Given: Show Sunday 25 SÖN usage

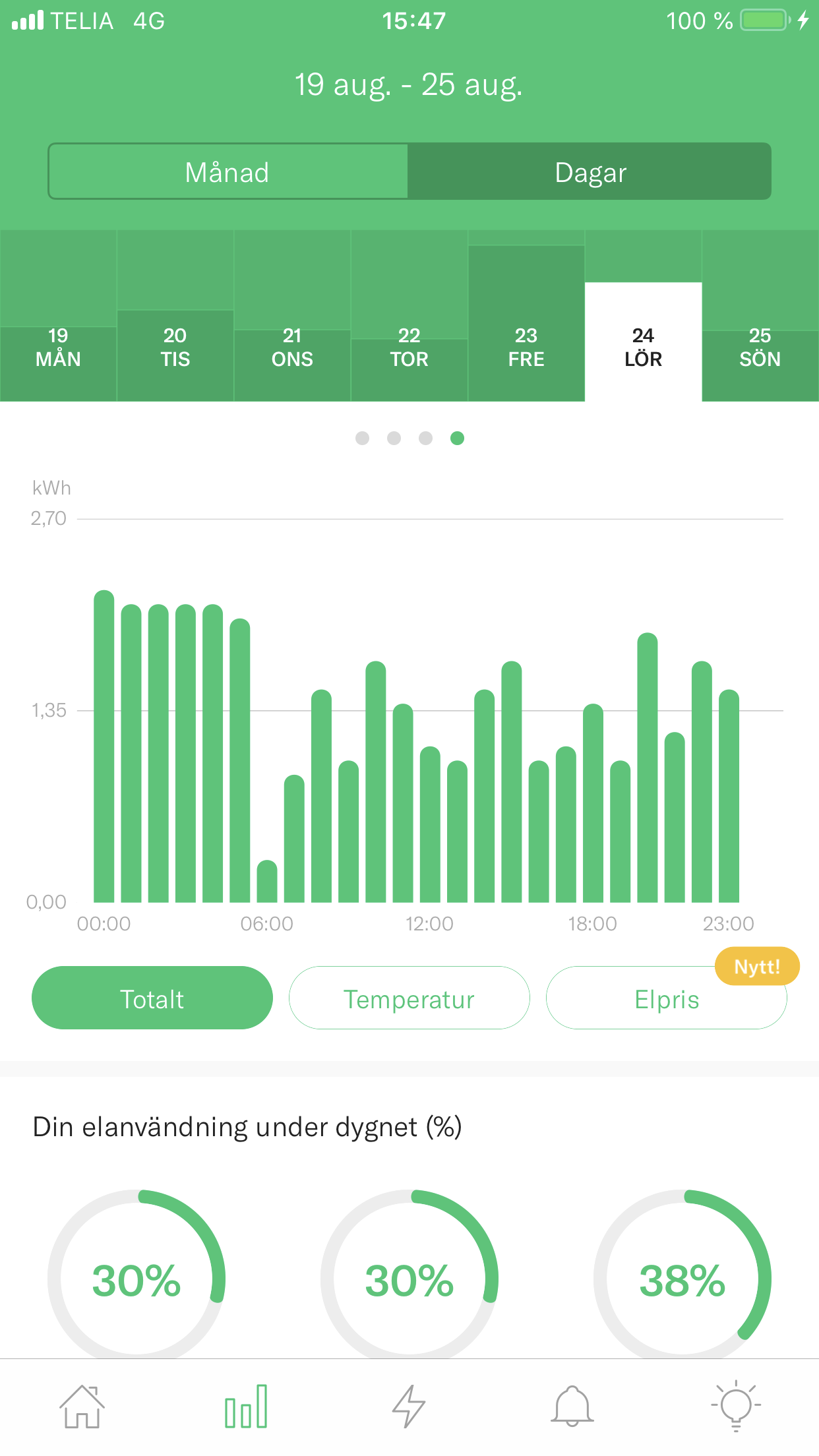Looking at the screenshot, I should tap(760, 348).
